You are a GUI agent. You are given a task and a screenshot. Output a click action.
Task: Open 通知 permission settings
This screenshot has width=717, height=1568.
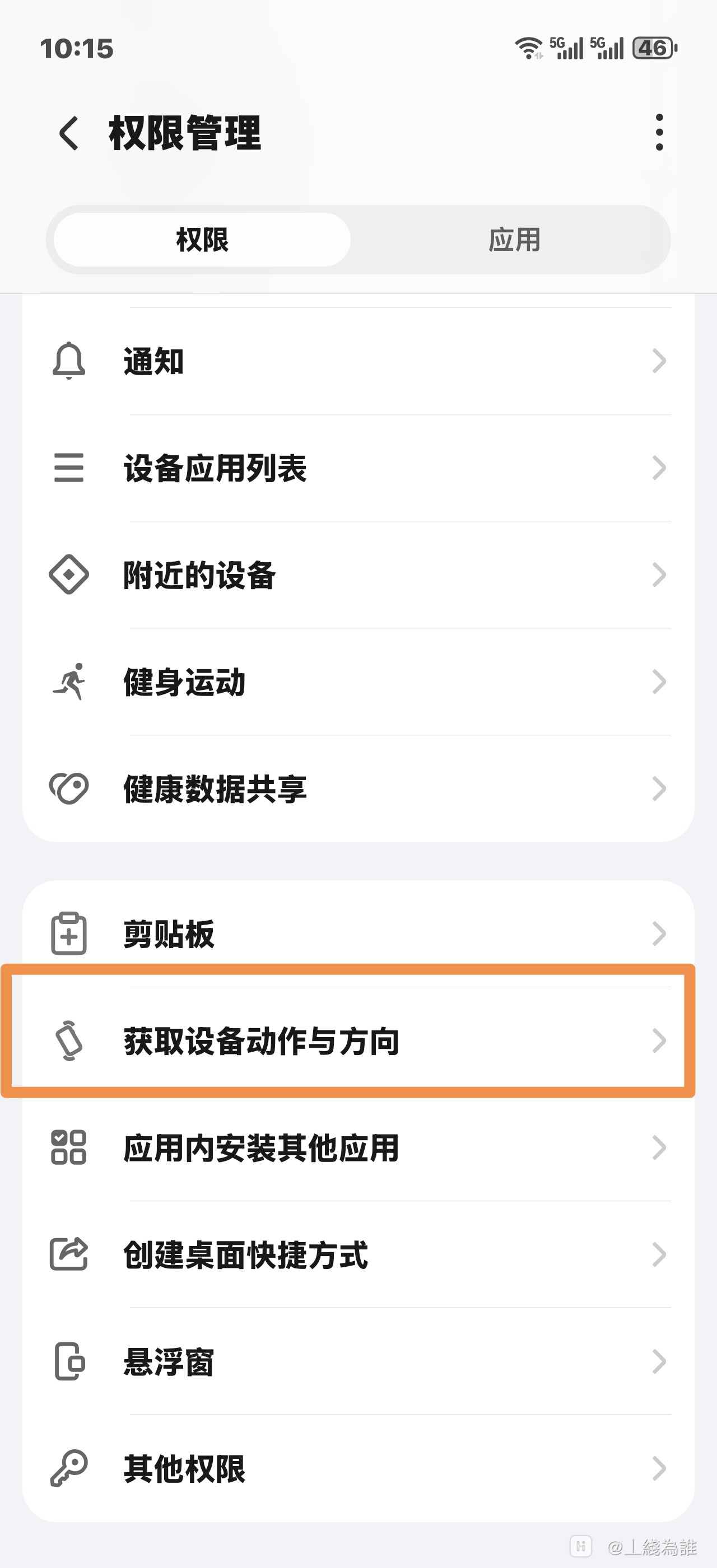(358, 361)
